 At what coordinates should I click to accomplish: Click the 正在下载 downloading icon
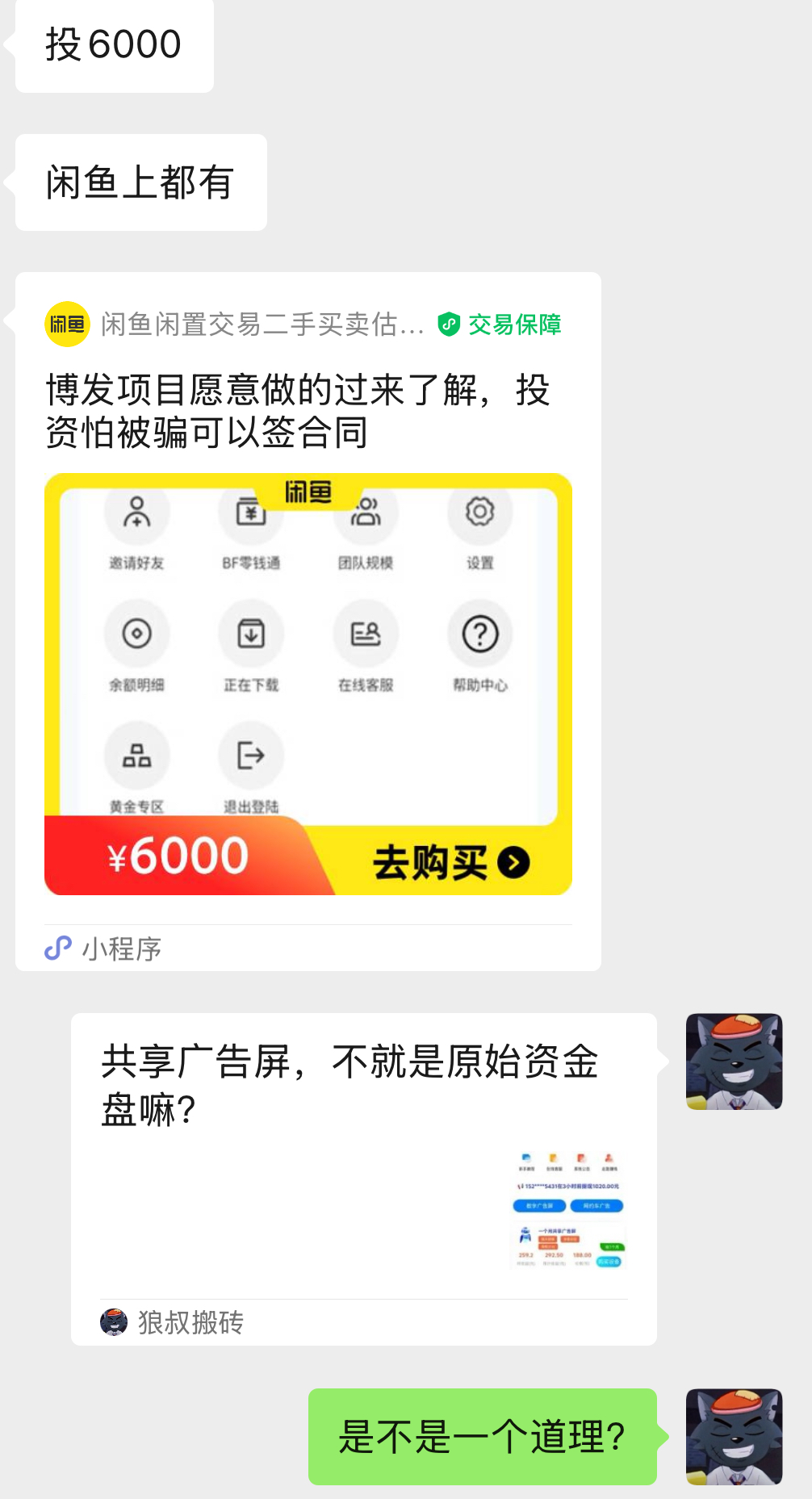point(251,634)
